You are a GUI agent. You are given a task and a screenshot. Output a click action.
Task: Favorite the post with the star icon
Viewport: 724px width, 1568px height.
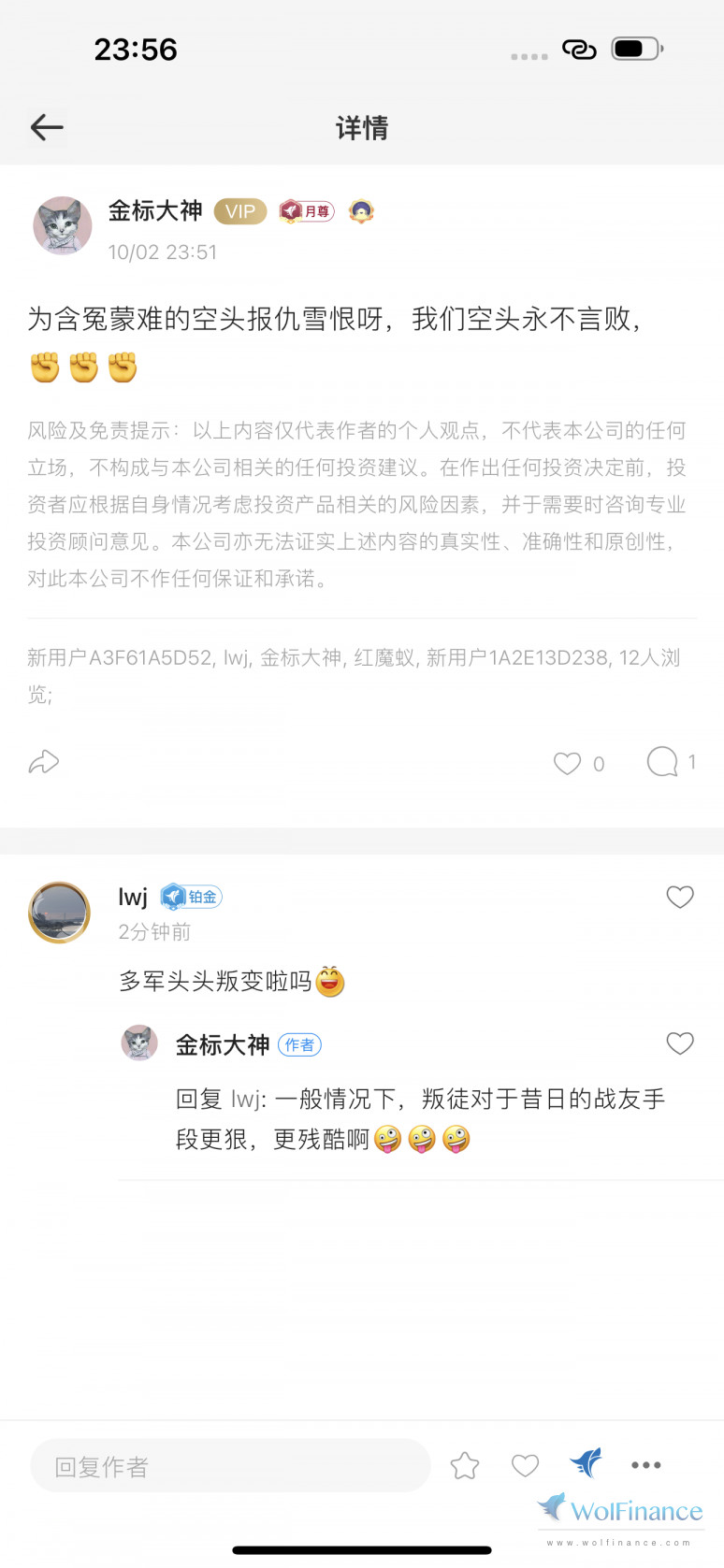coord(465,1465)
